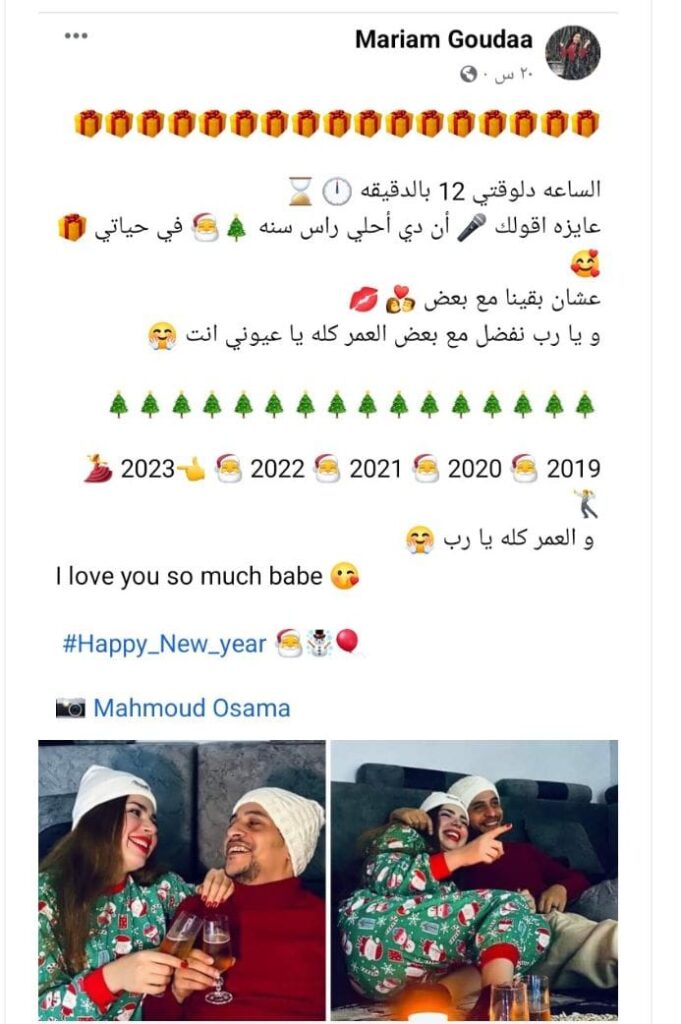Open the post's three-dot options menu
This screenshot has height=1024, width=681.
pos(76,37)
